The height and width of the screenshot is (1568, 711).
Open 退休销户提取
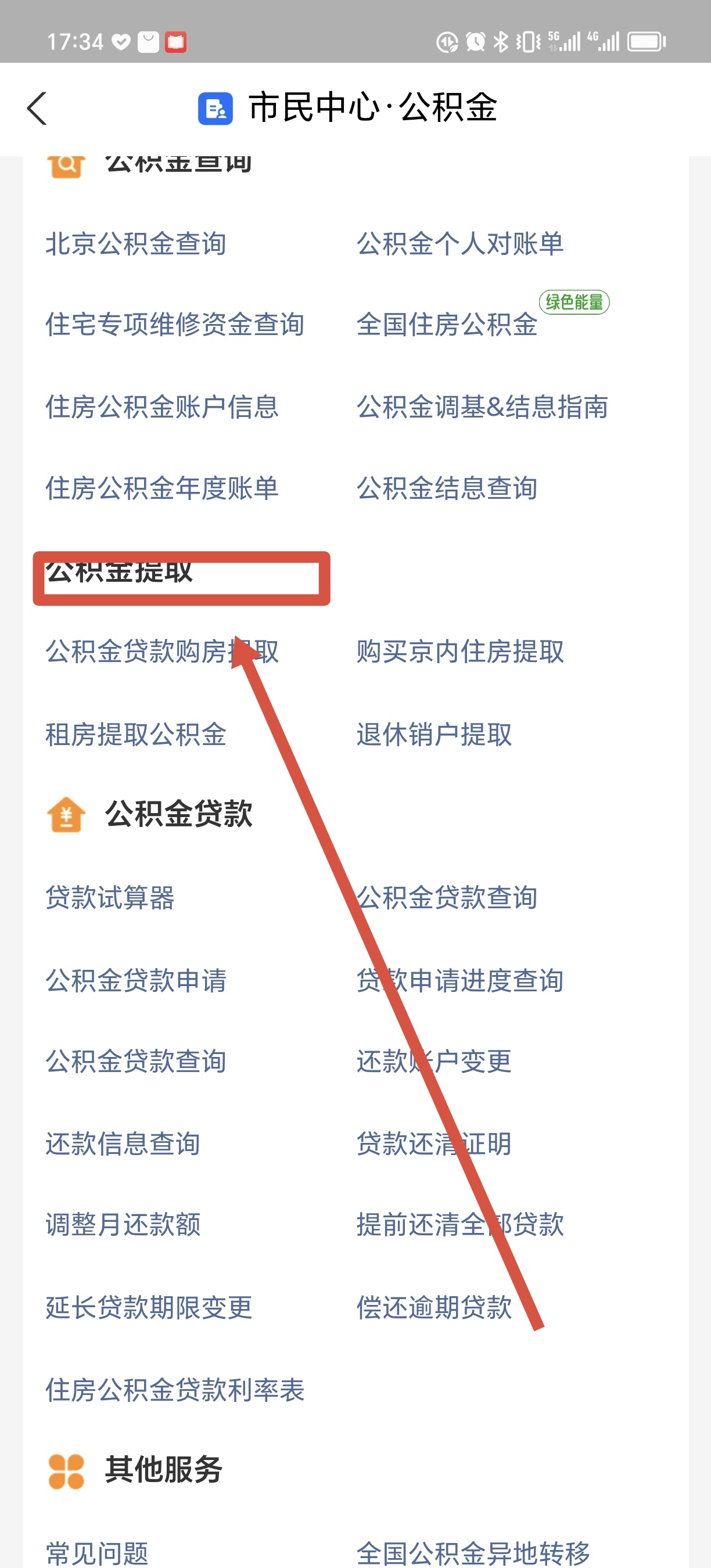pos(434,735)
